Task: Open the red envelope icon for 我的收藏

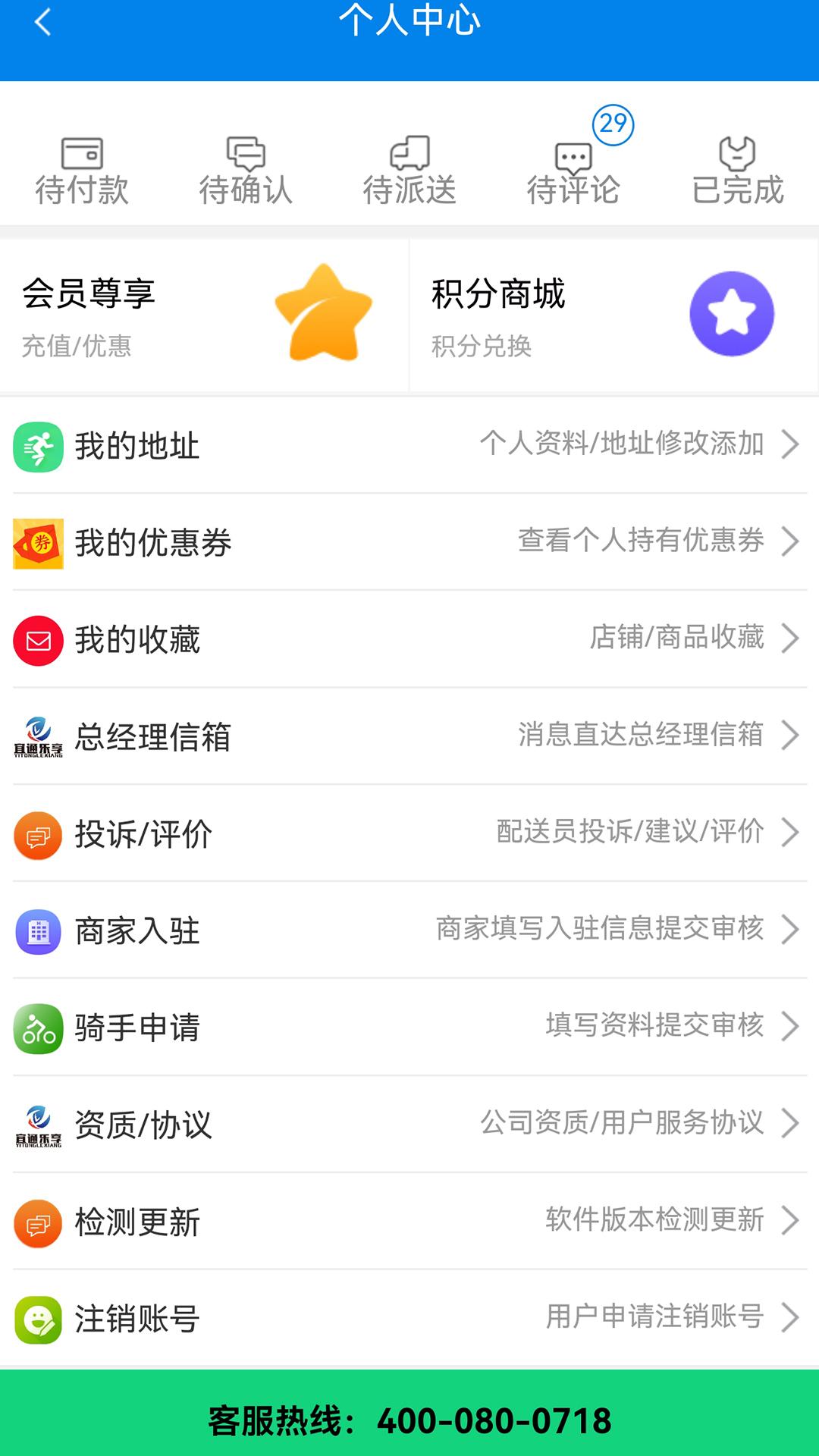Action: tap(39, 639)
